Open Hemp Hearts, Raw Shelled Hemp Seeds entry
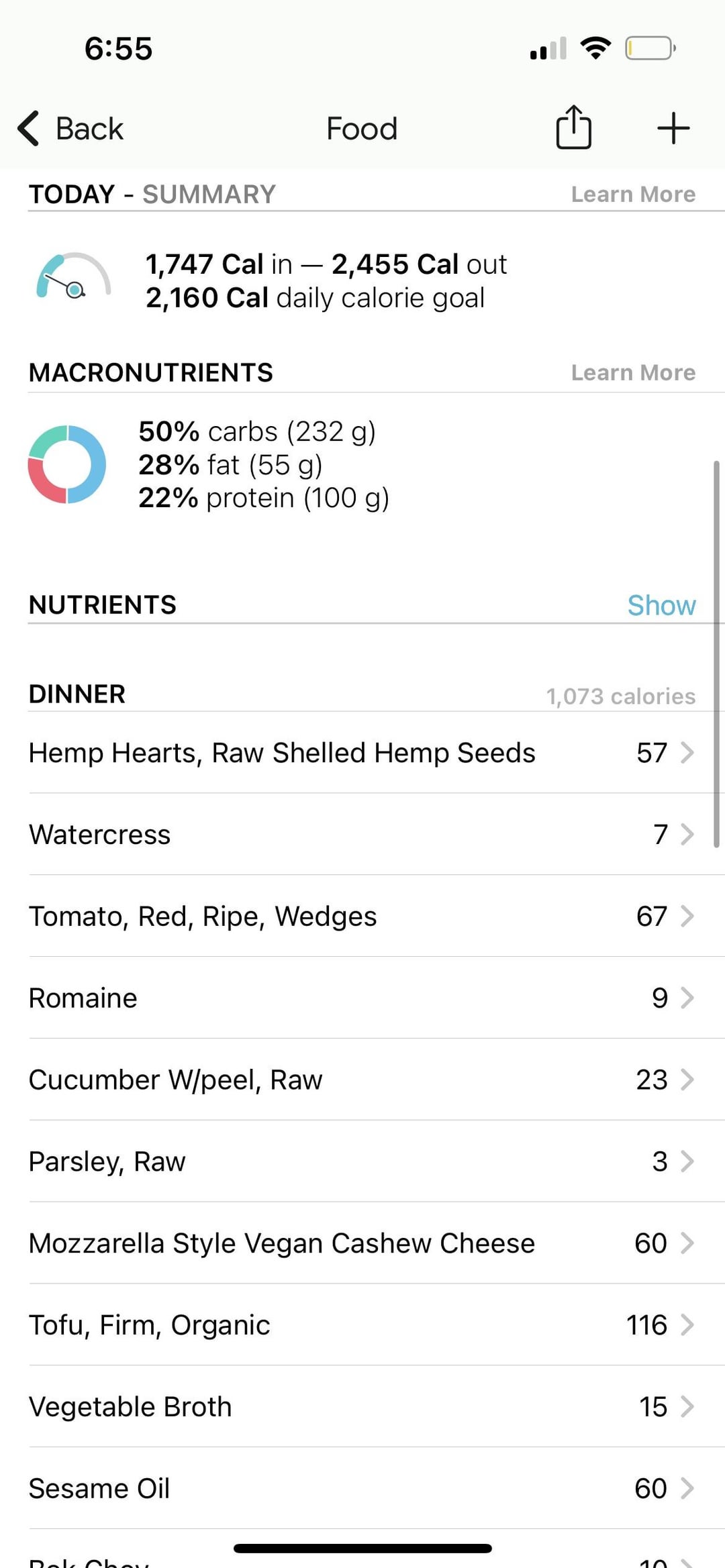The image size is (725, 1568). click(x=362, y=753)
